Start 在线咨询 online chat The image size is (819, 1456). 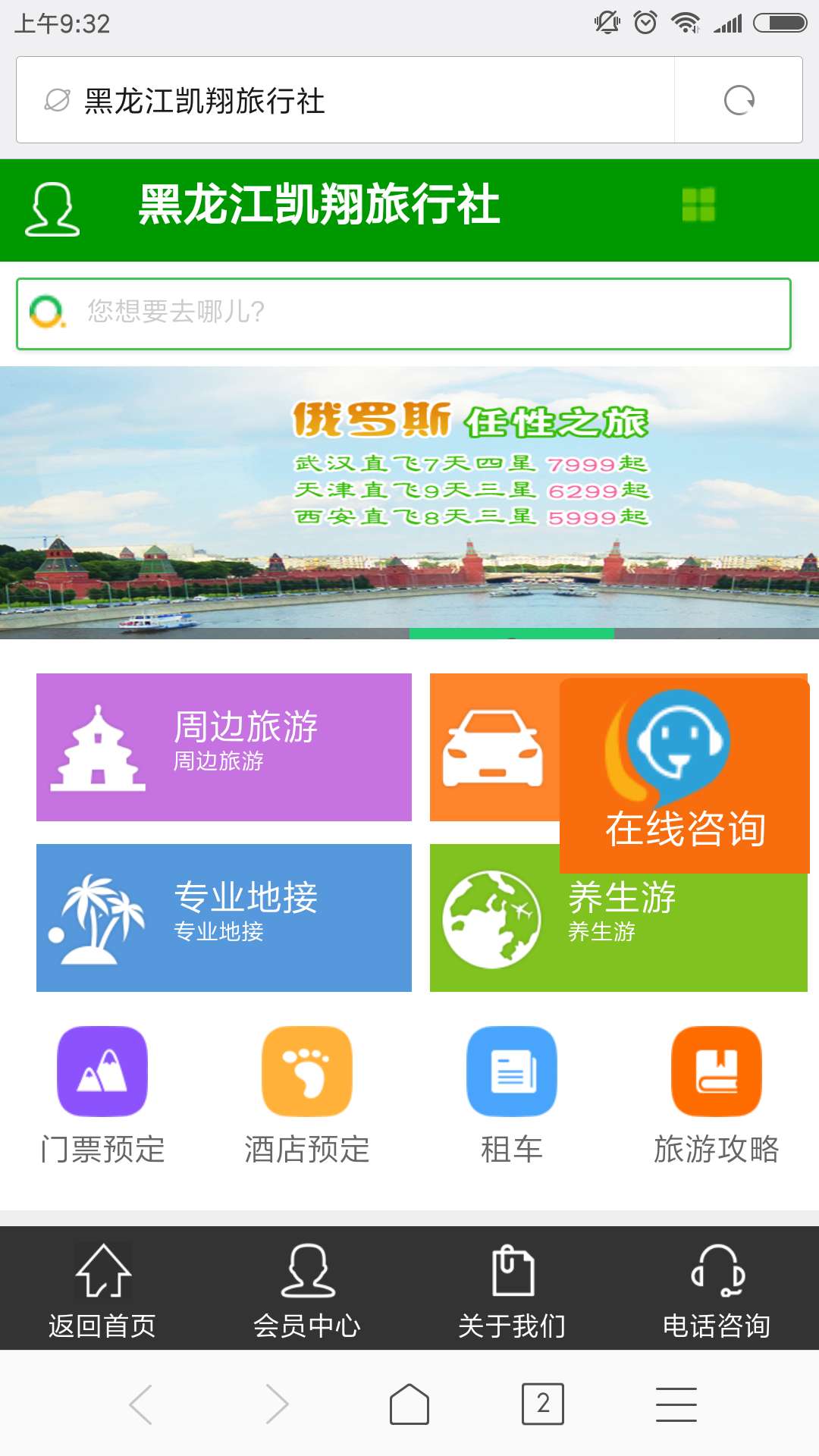point(684,775)
